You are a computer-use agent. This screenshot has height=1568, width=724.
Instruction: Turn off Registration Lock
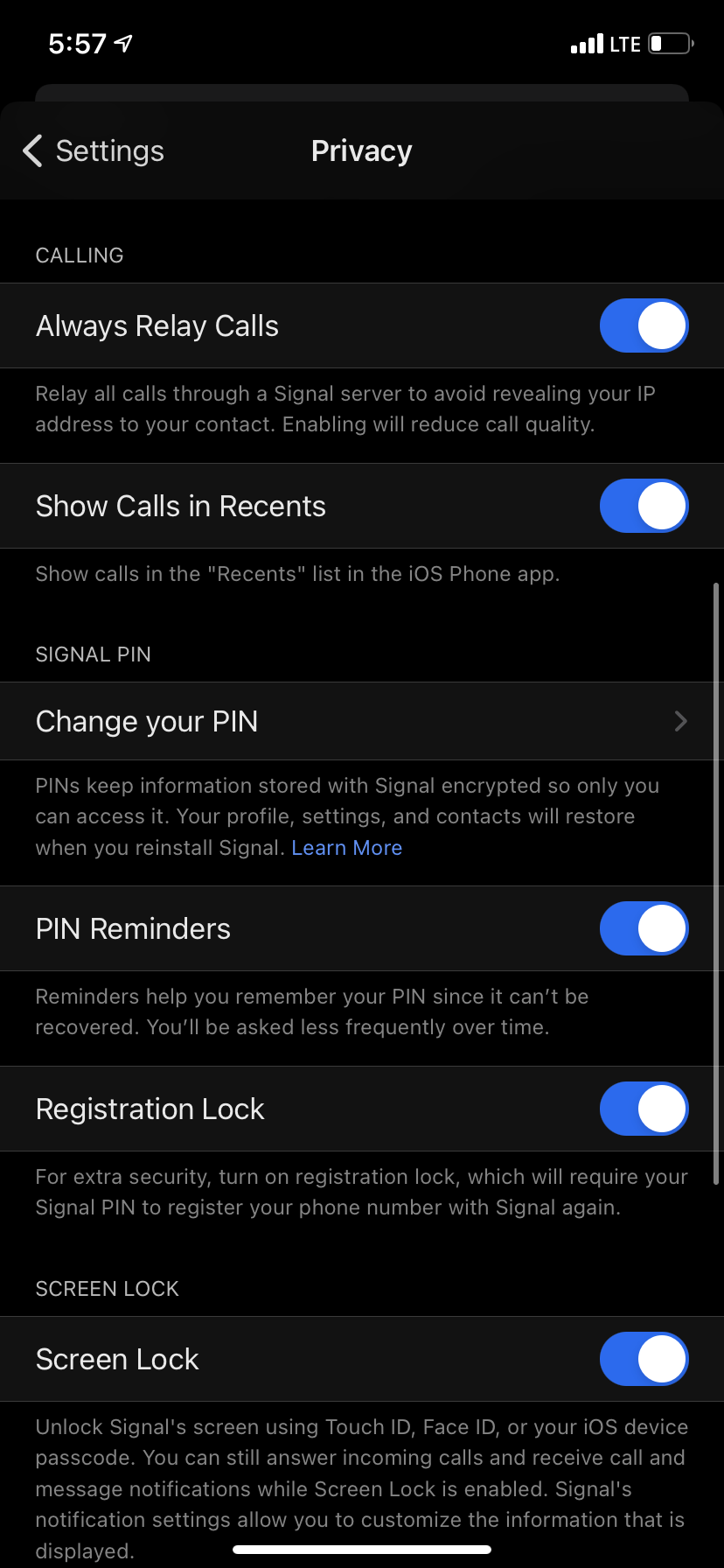click(644, 1109)
